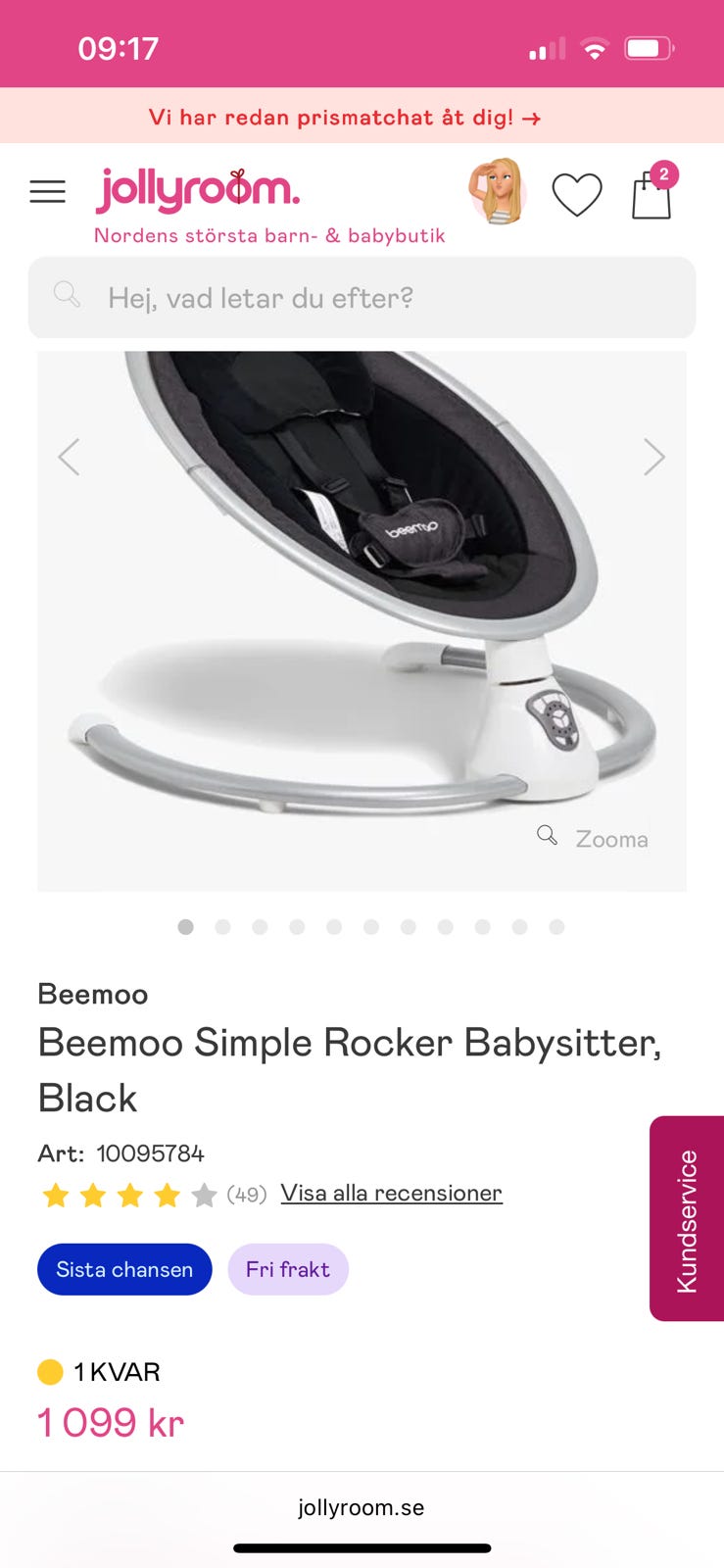This screenshot has height=1568, width=724.
Task: Tap the jollyroom.se address bar
Action: (x=362, y=1507)
